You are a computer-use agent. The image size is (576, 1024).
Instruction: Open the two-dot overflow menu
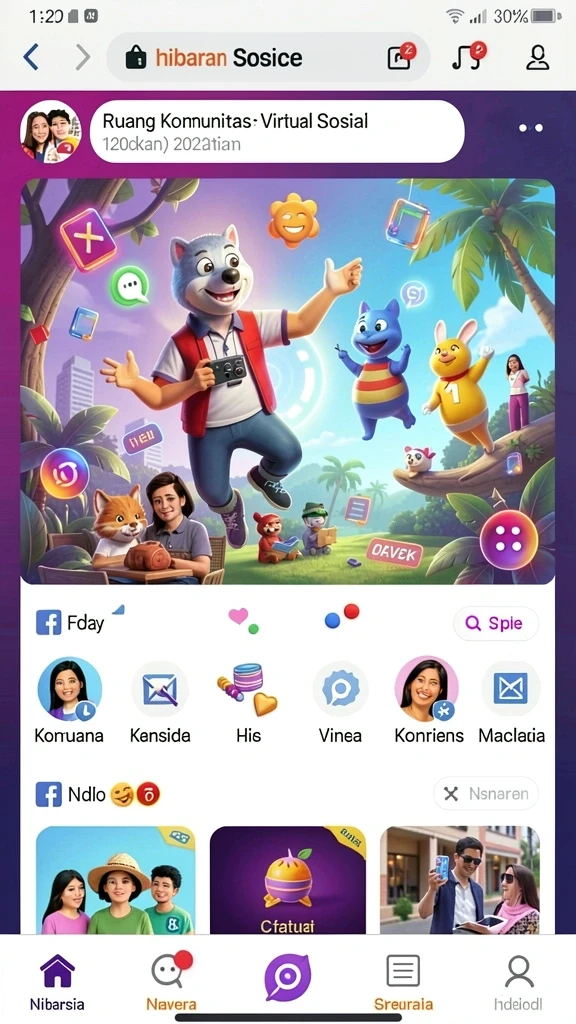pos(530,128)
